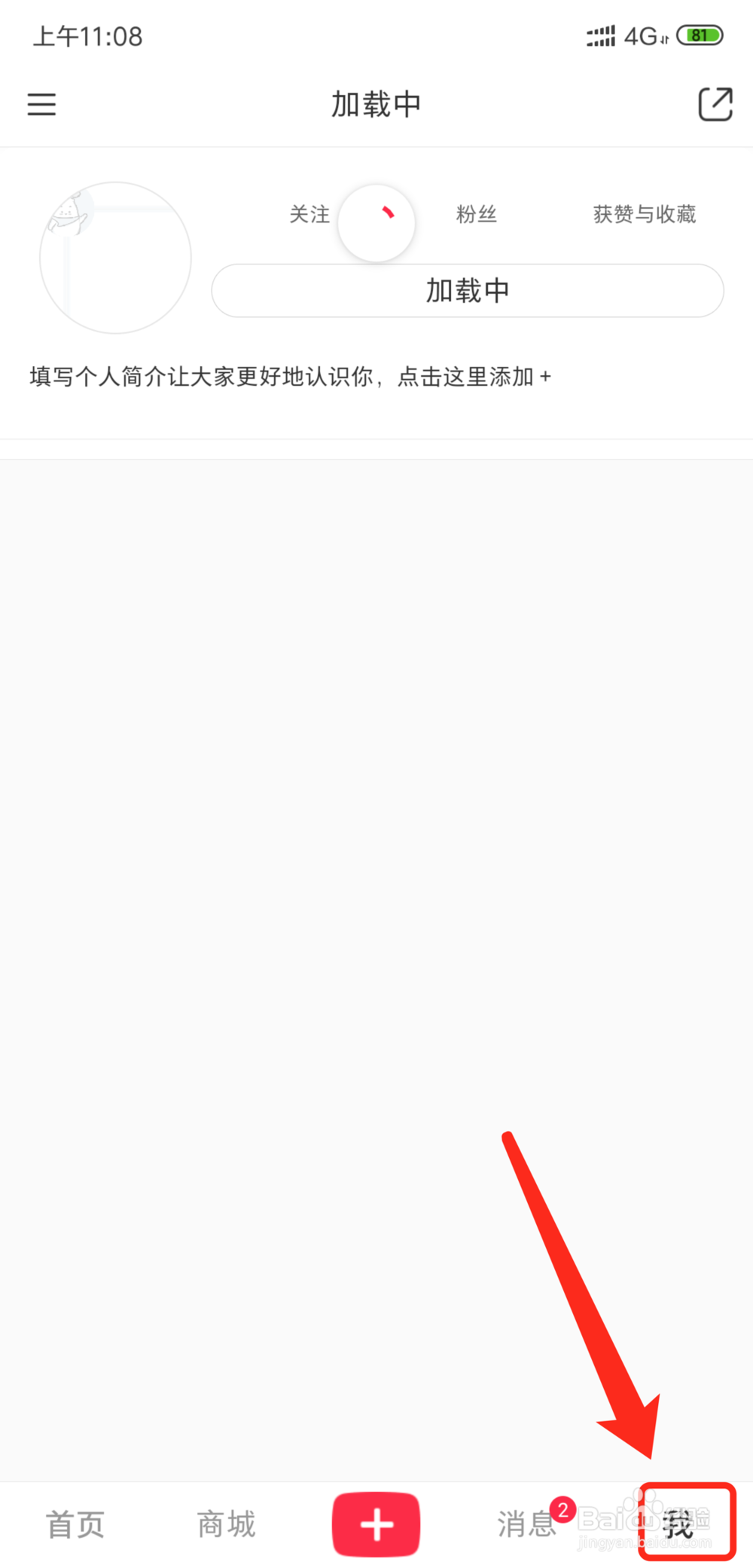View the 关注 following list
Image resolution: width=753 pixels, height=1568 pixels.
click(x=309, y=214)
